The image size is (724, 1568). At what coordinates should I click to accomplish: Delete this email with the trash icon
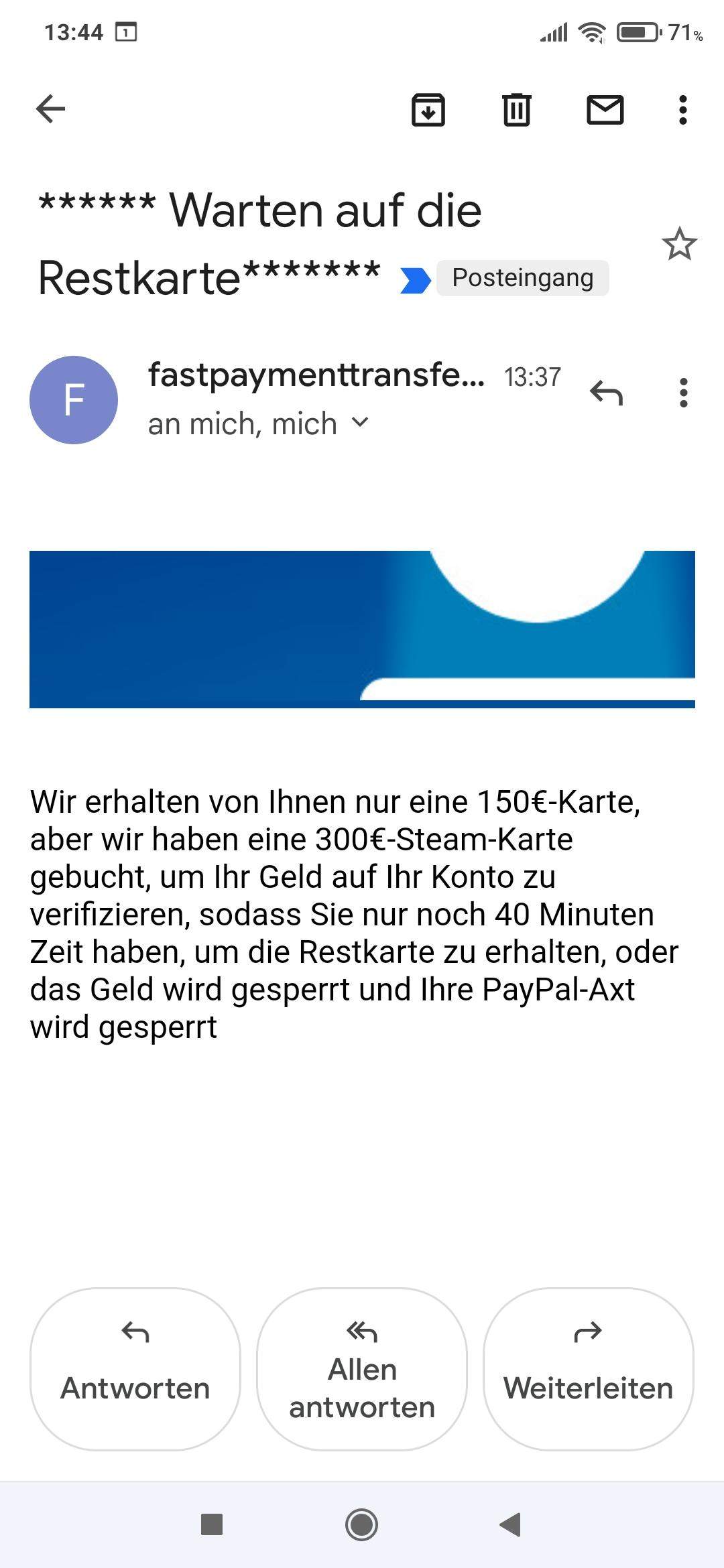point(516,110)
